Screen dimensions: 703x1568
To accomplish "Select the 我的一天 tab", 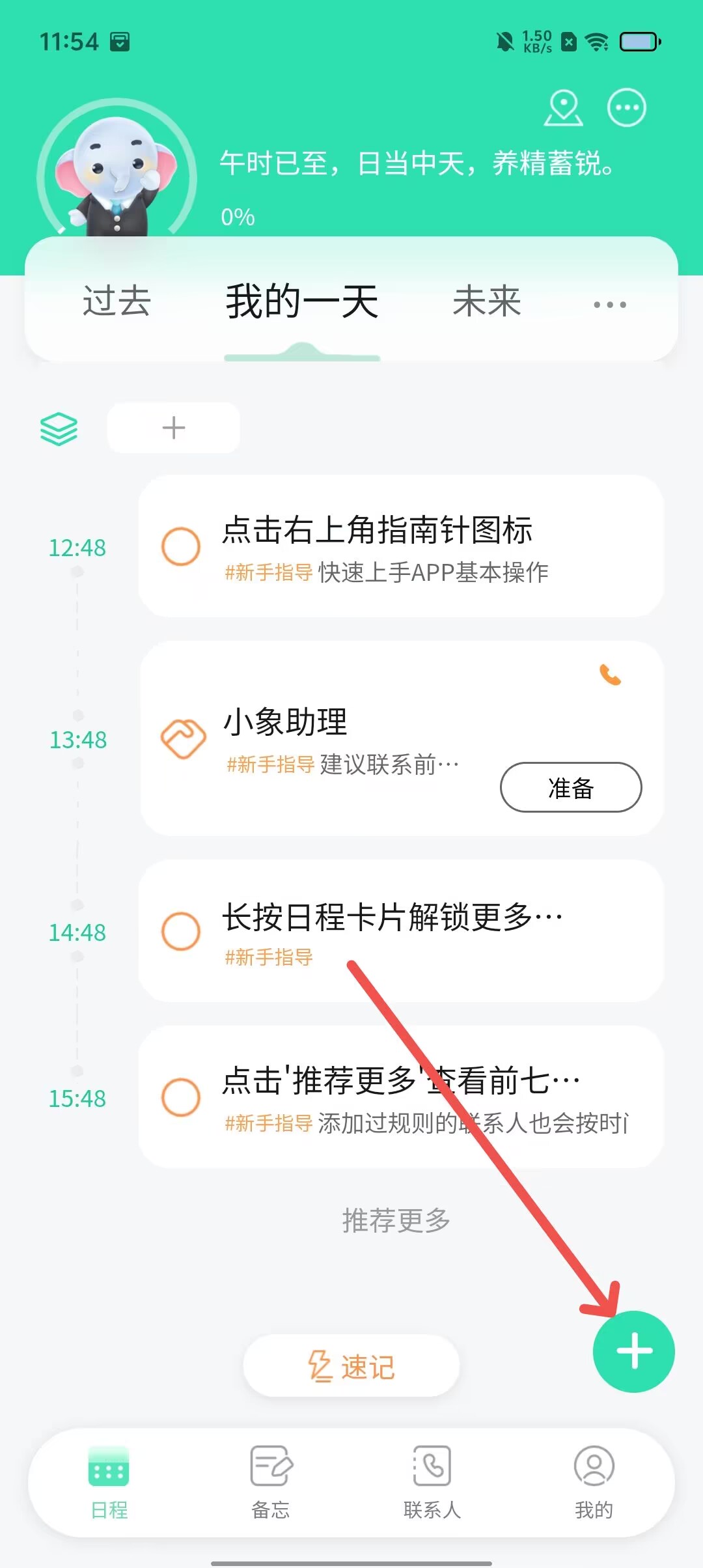I will (301, 301).
